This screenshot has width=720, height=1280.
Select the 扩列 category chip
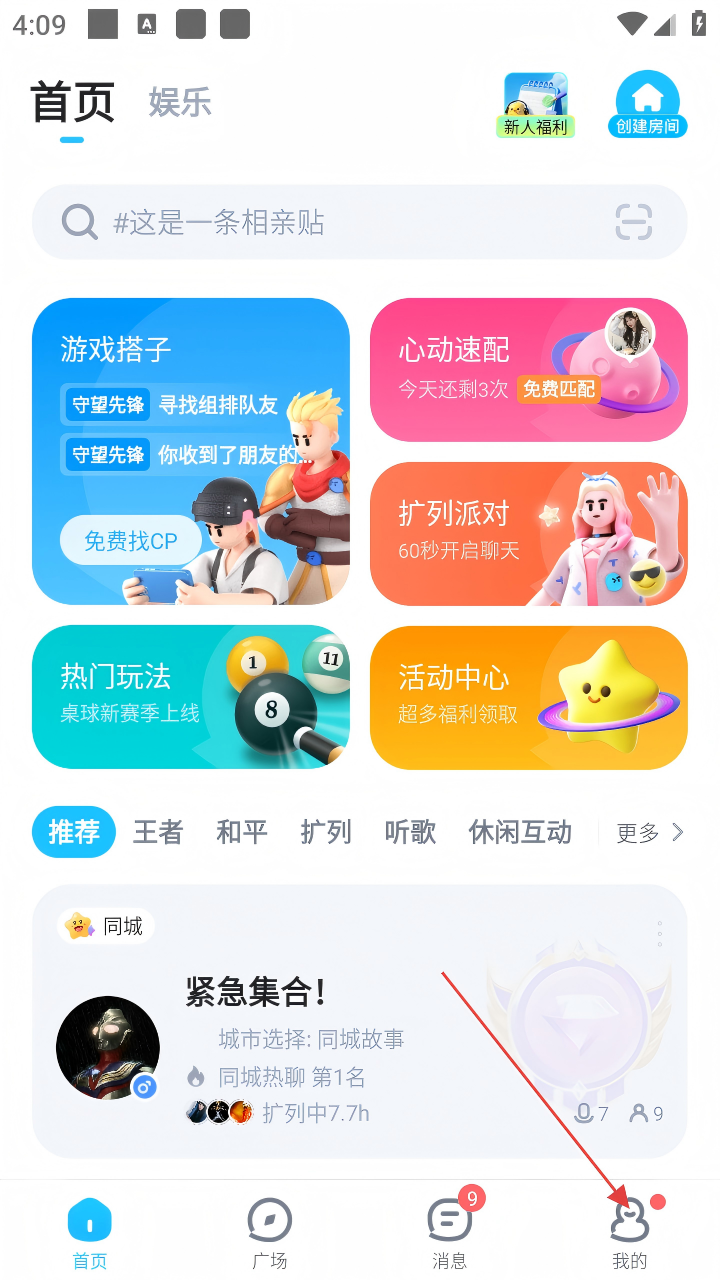pos(326,832)
